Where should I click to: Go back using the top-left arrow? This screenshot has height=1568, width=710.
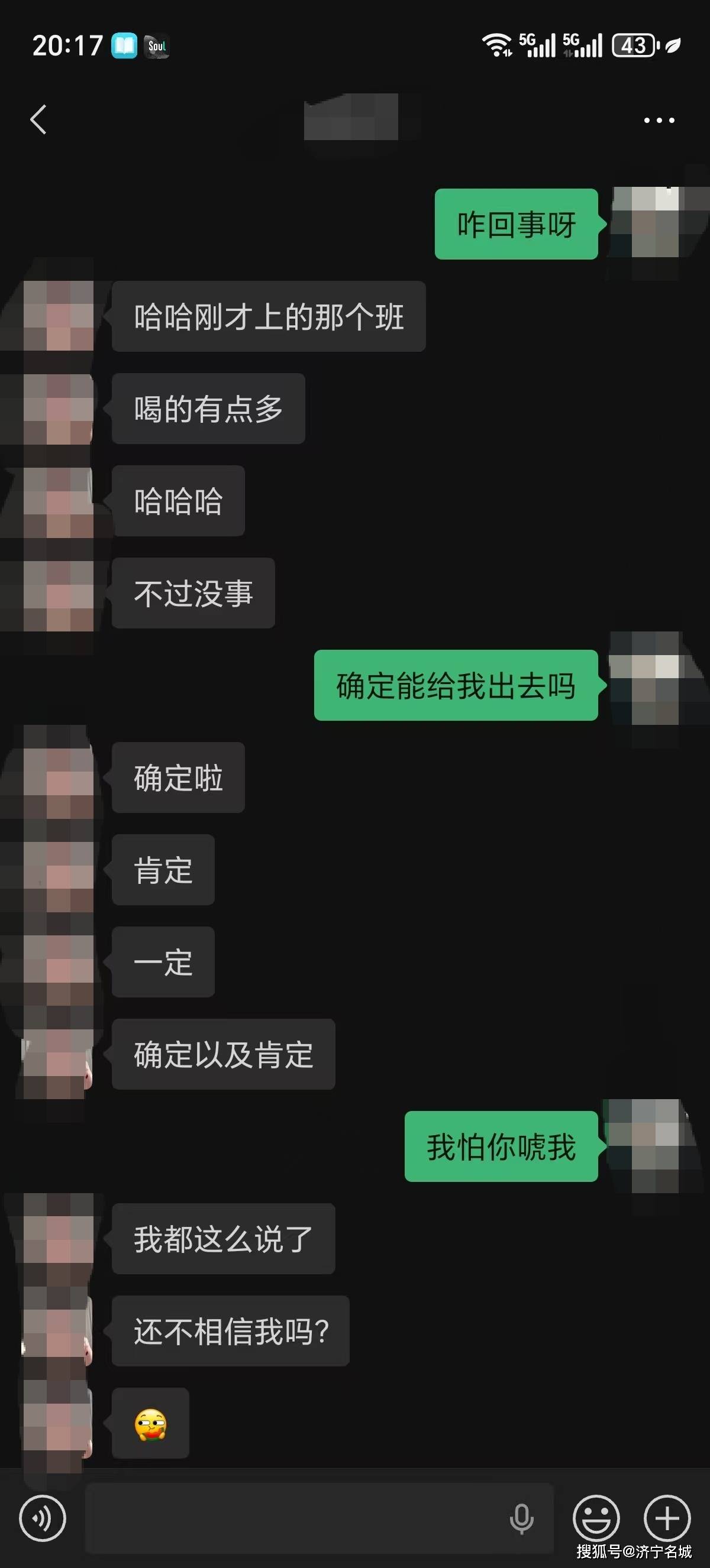38,119
